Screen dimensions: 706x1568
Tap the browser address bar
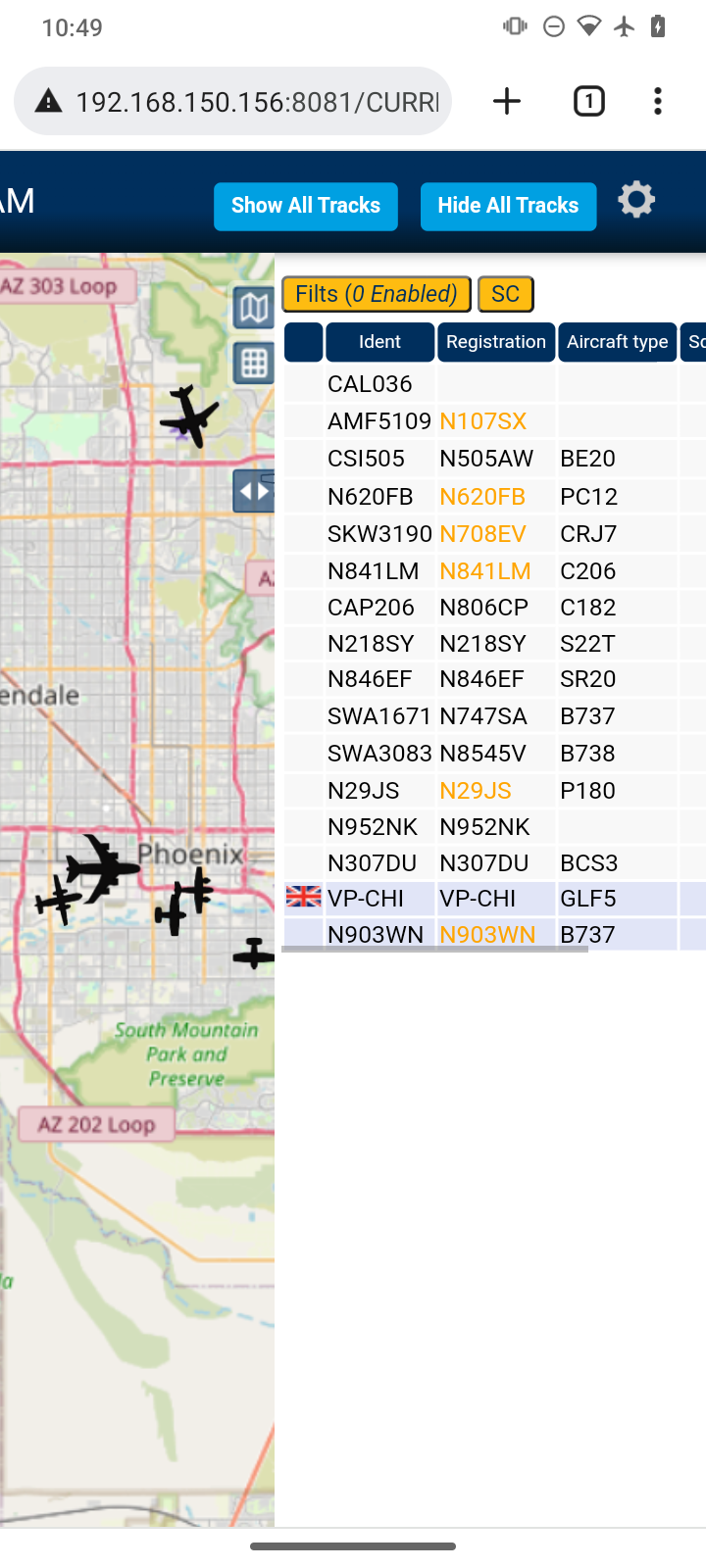click(233, 101)
